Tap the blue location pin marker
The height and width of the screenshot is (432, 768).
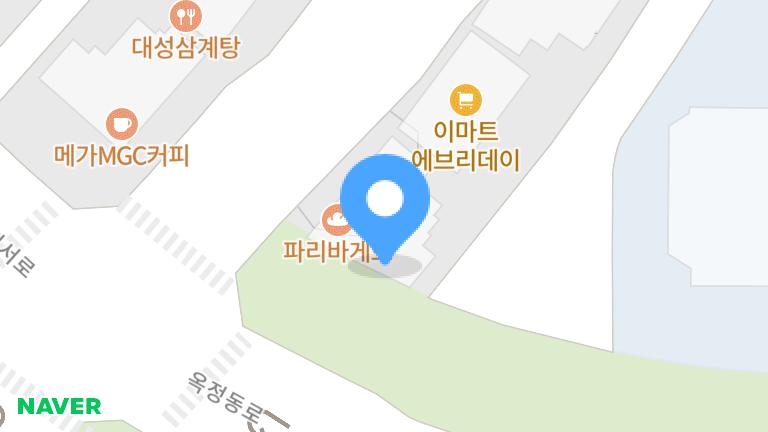click(385, 202)
